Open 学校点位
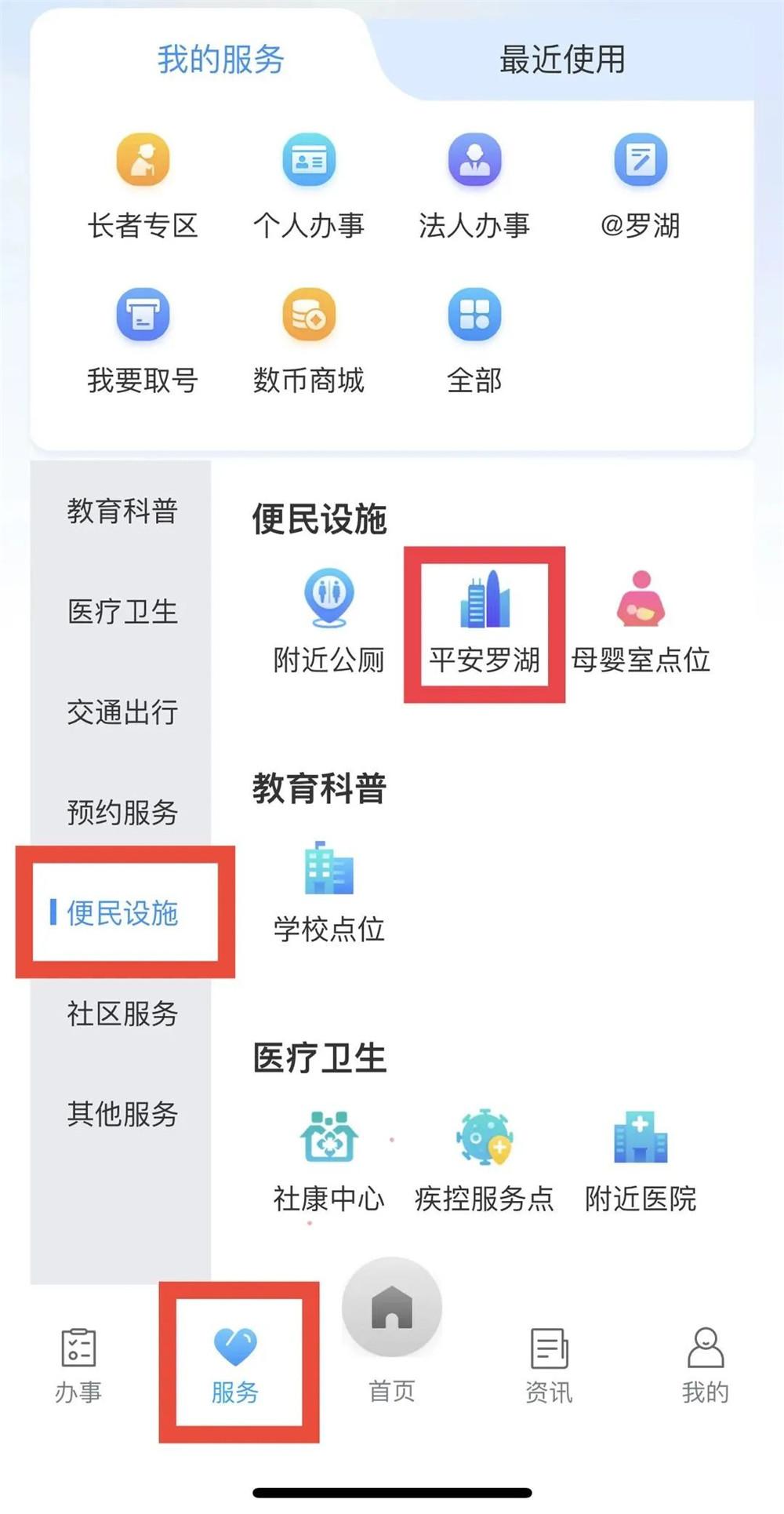 coord(328,892)
